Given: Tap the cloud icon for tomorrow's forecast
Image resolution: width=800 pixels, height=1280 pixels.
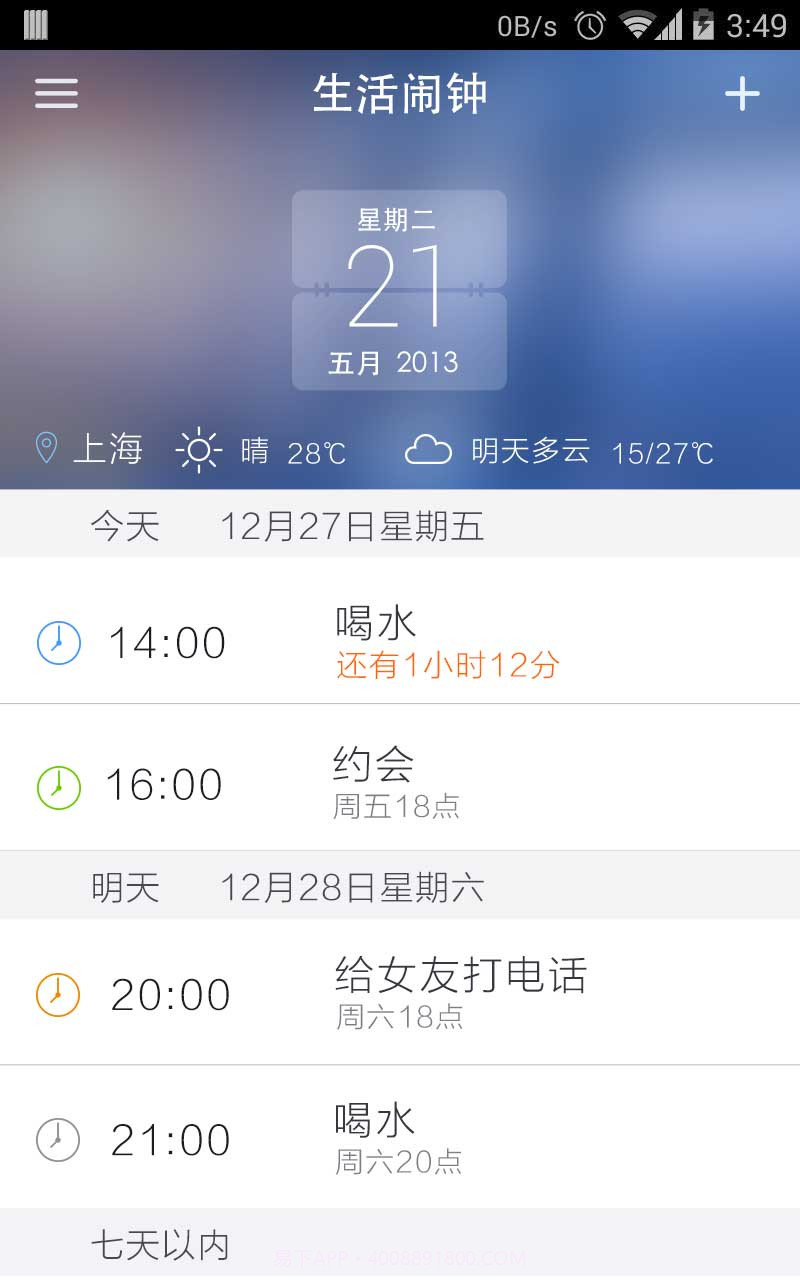Looking at the screenshot, I should [430, 449].
